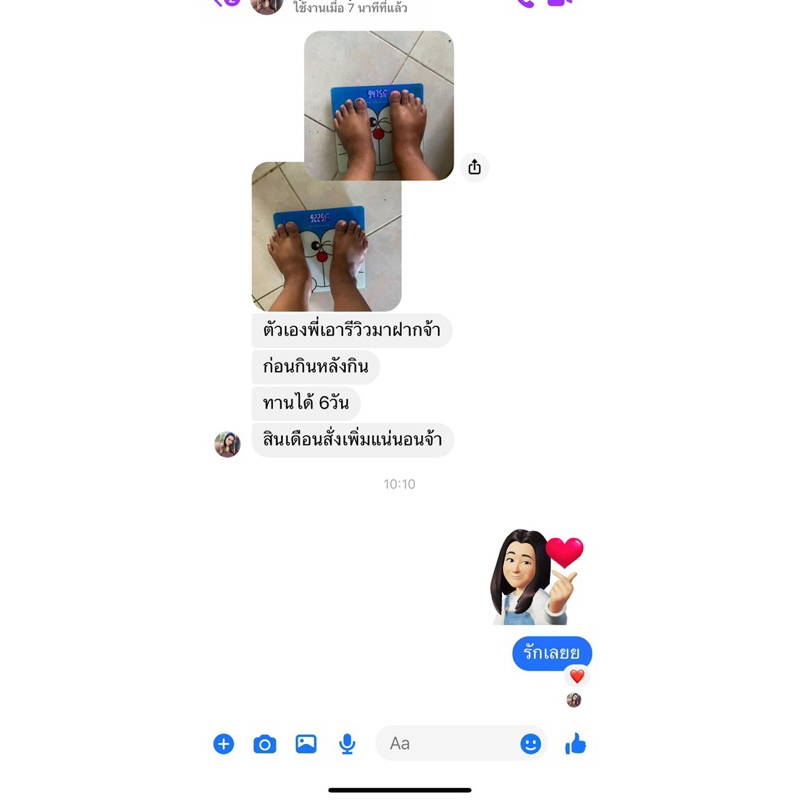Open the top scale photo
Viewport: 800px width, 800px height.
pyautogui.click(x=379, y=105)
